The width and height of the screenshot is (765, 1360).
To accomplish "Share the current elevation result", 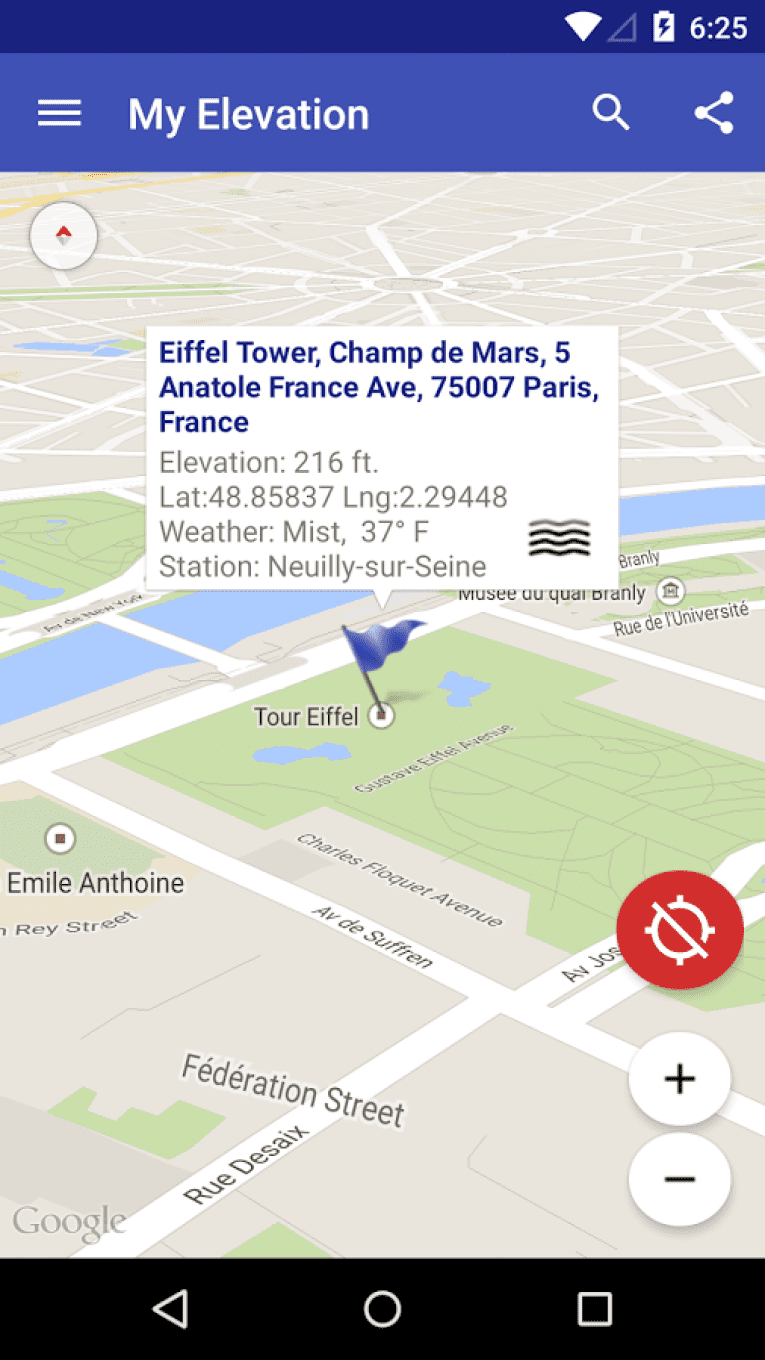I will [x=714, y=112].
